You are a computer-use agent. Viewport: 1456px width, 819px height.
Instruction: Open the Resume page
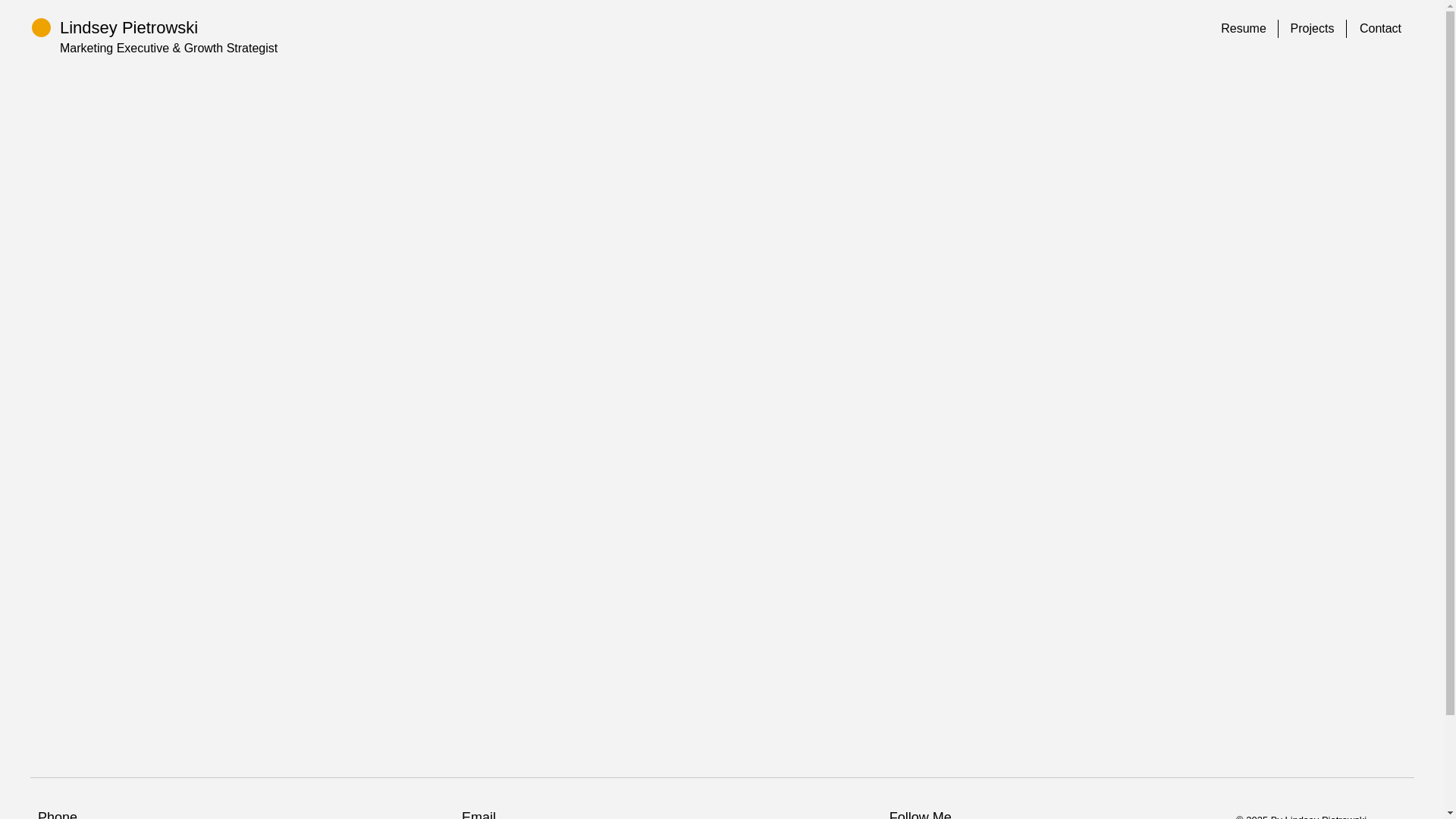point(1243,29)
